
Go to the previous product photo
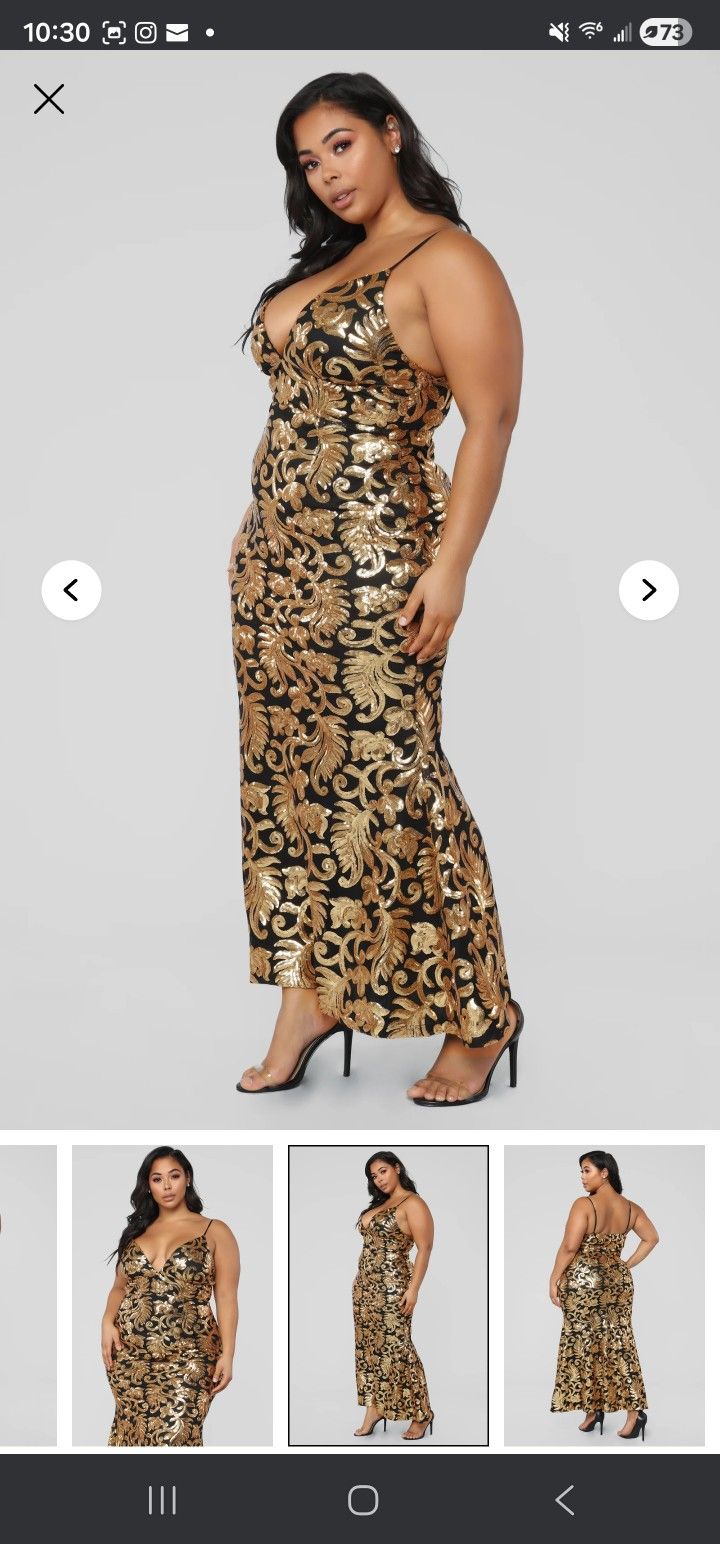[71, 590]
